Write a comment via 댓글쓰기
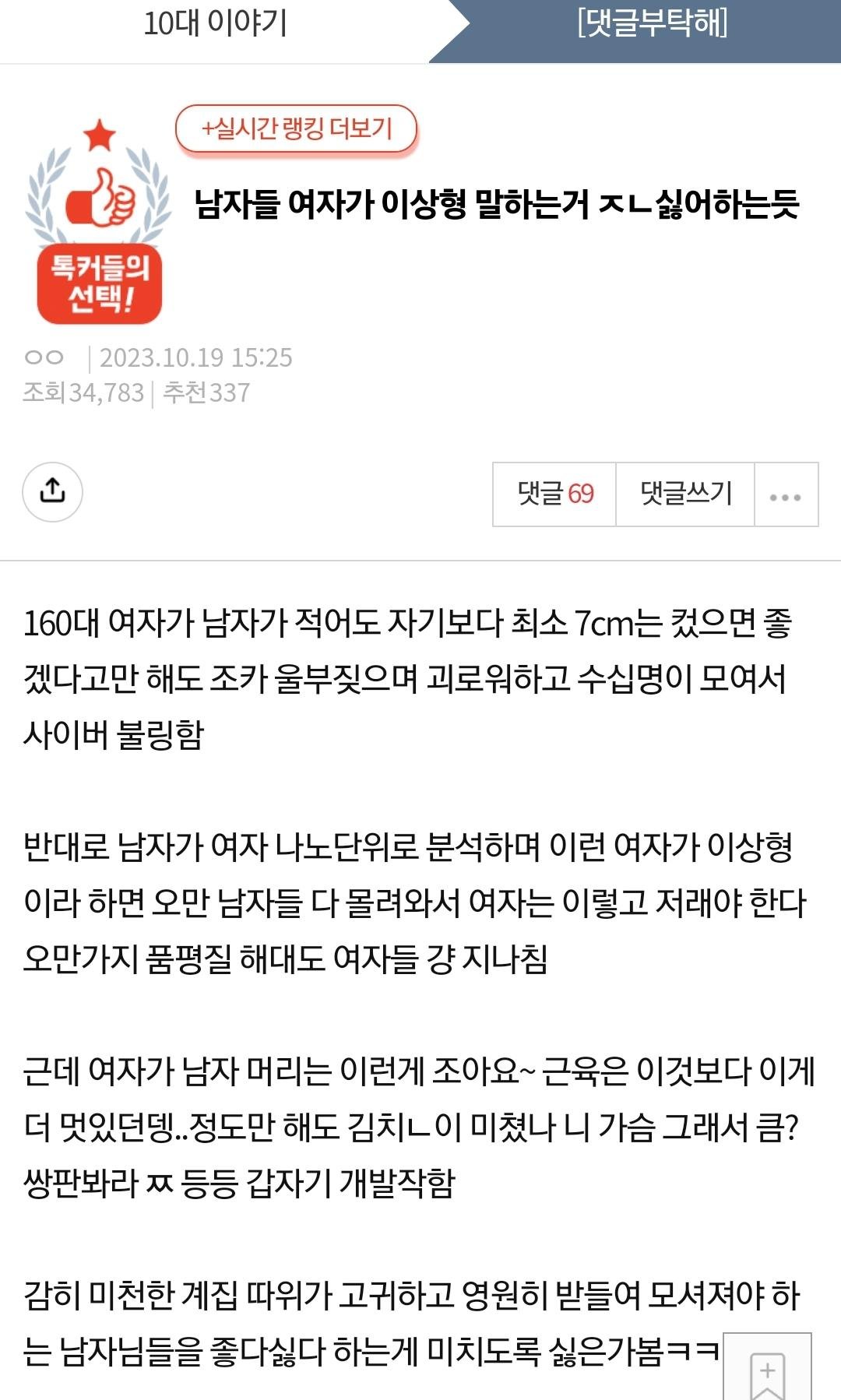The height and width of the screenshot is (1400, 841). point(685,494)
